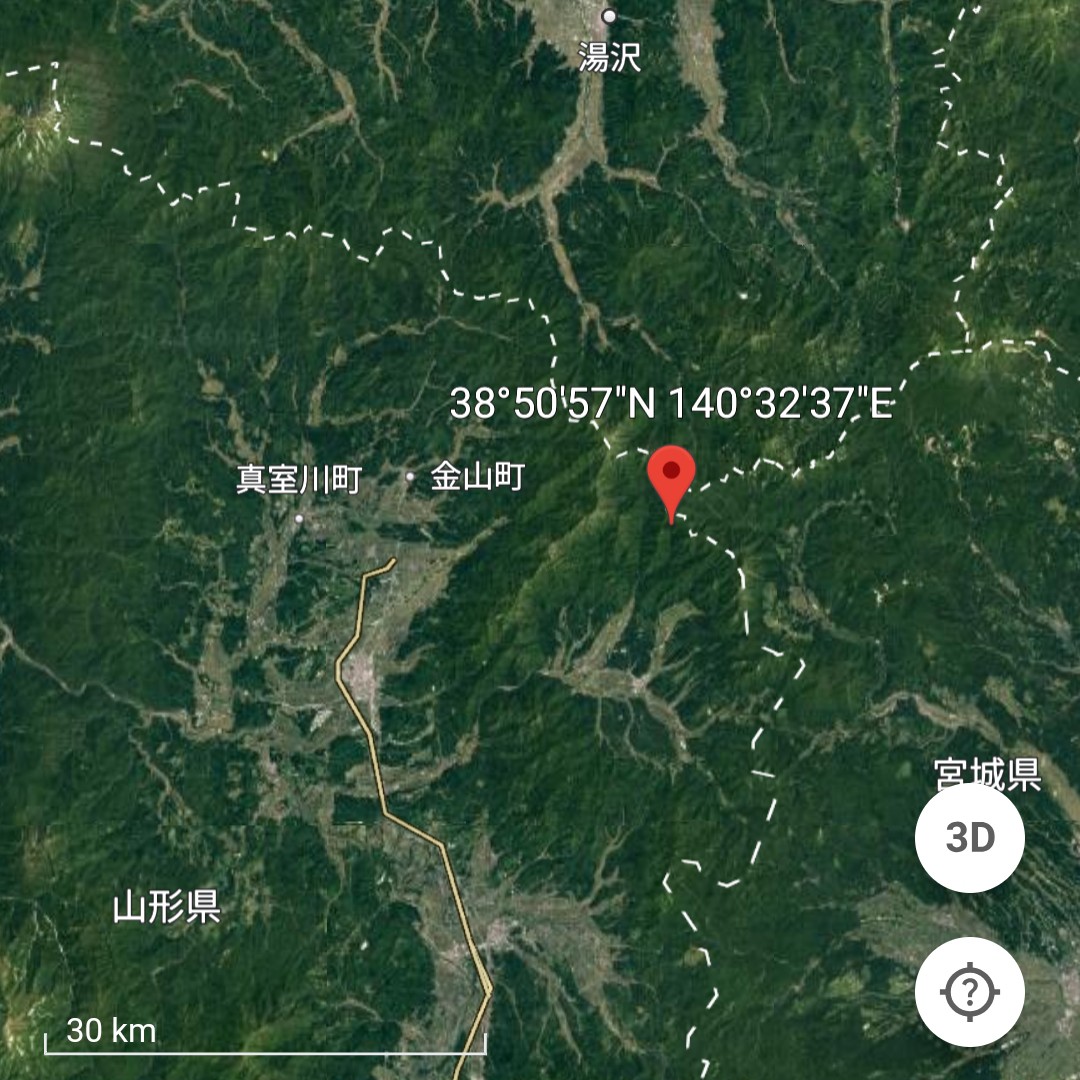Switch the map to 3D view

pyautogui.click(x=969, y=837)
